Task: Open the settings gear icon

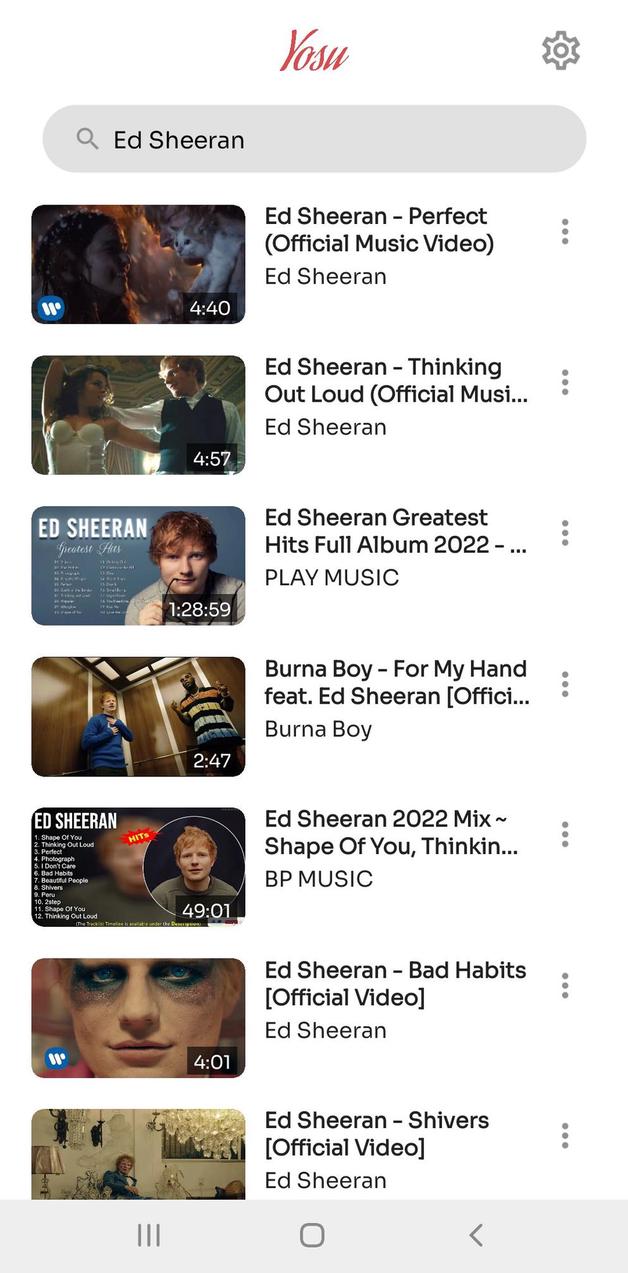Action: 560,50
